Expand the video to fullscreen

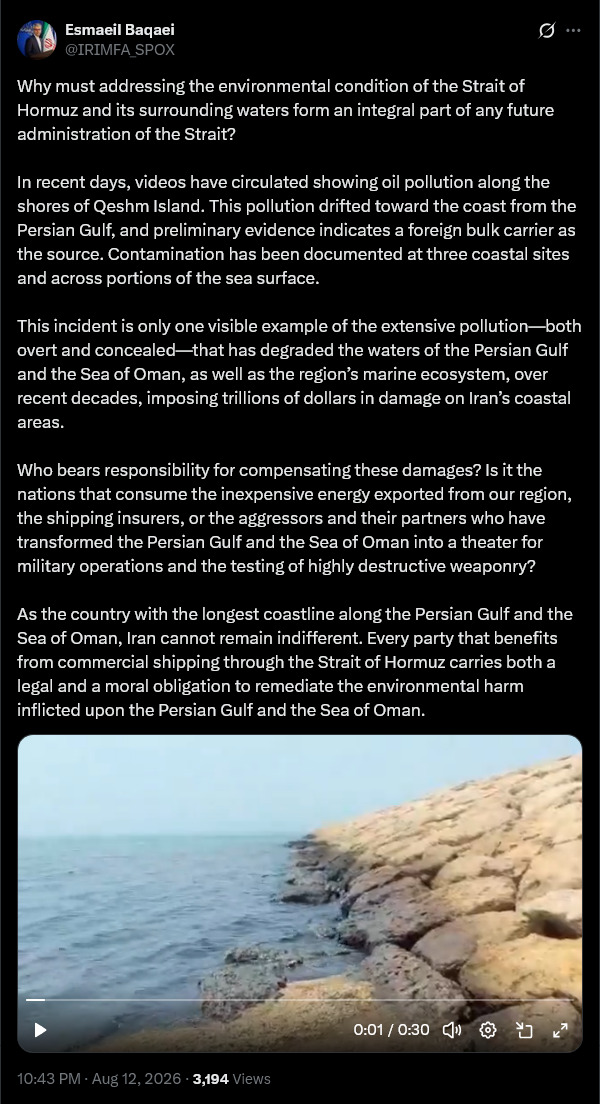(x=561, y=1030)
